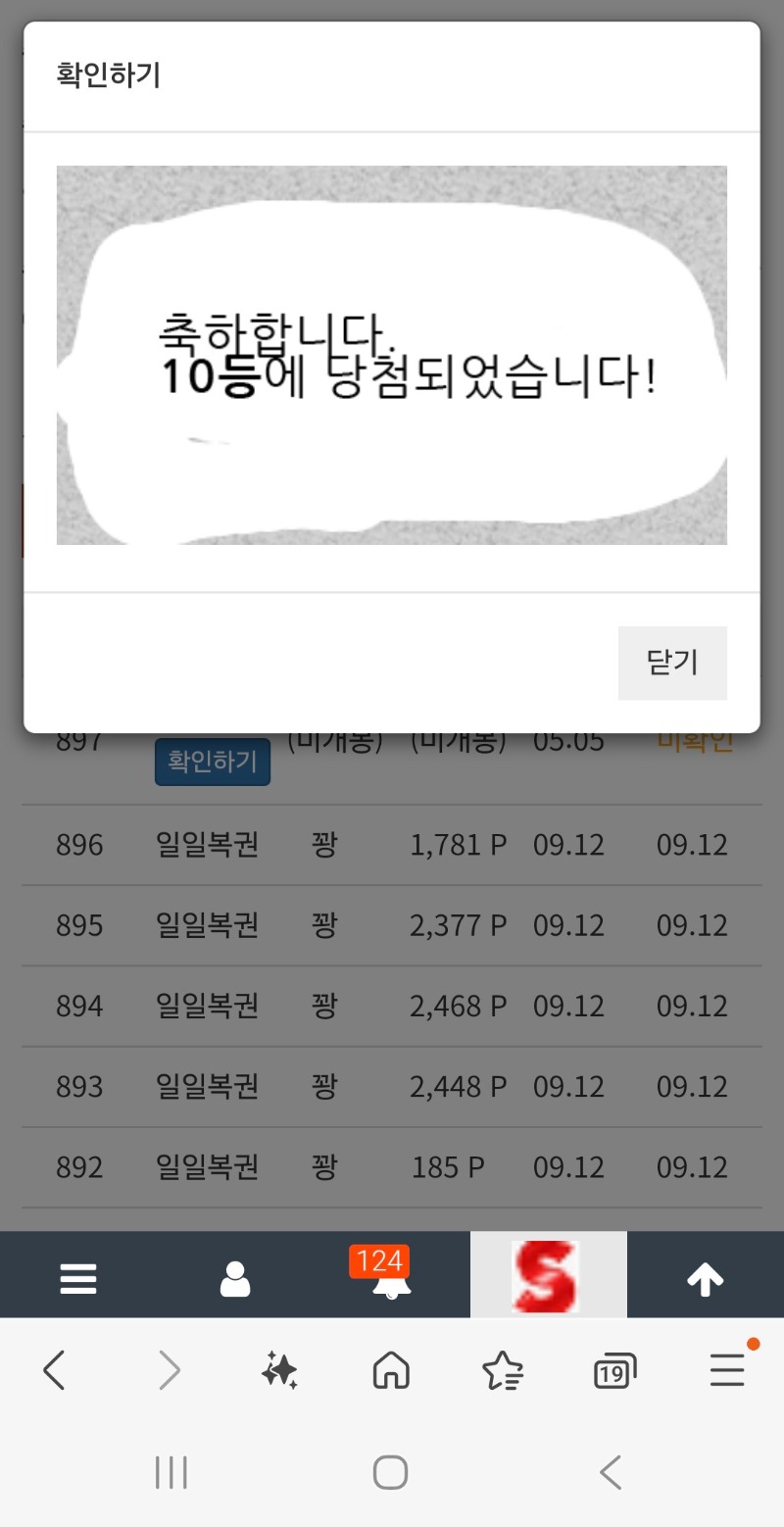Screen dimensions: 784x1527
Task: Show recent apps from system bar
Action: click(x=171, y=1472)
